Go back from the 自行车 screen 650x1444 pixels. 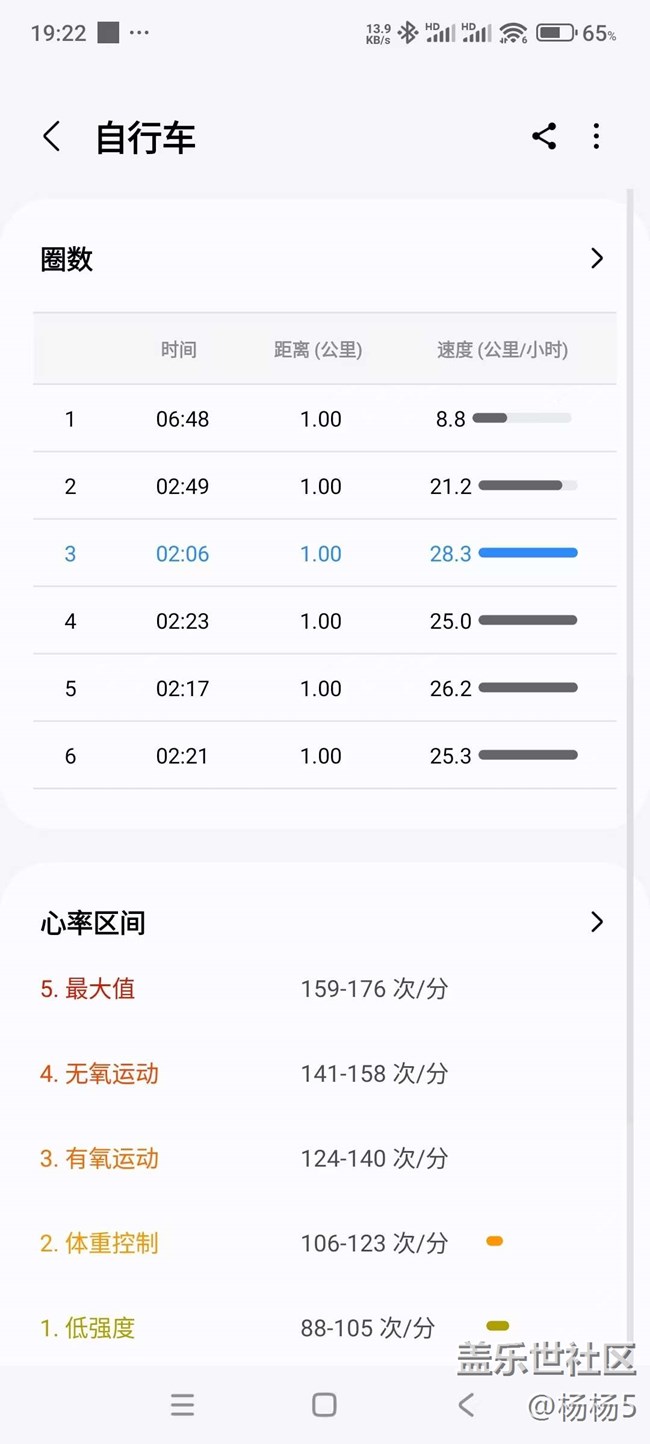(x=52, y=137)
